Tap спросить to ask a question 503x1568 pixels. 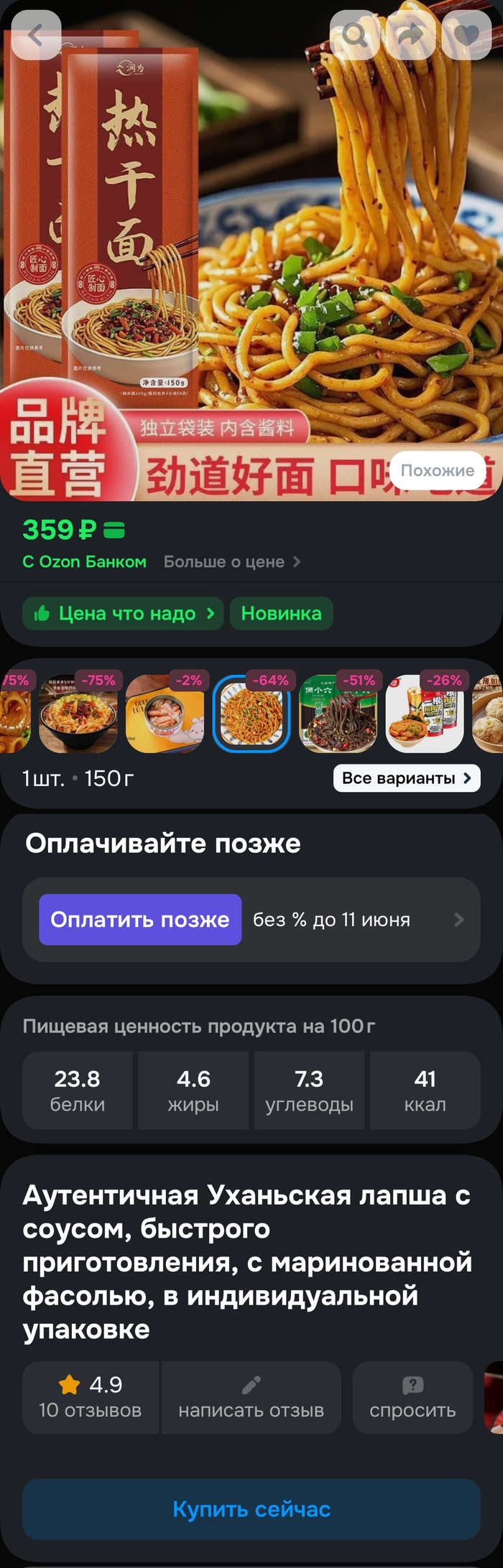412,1397
